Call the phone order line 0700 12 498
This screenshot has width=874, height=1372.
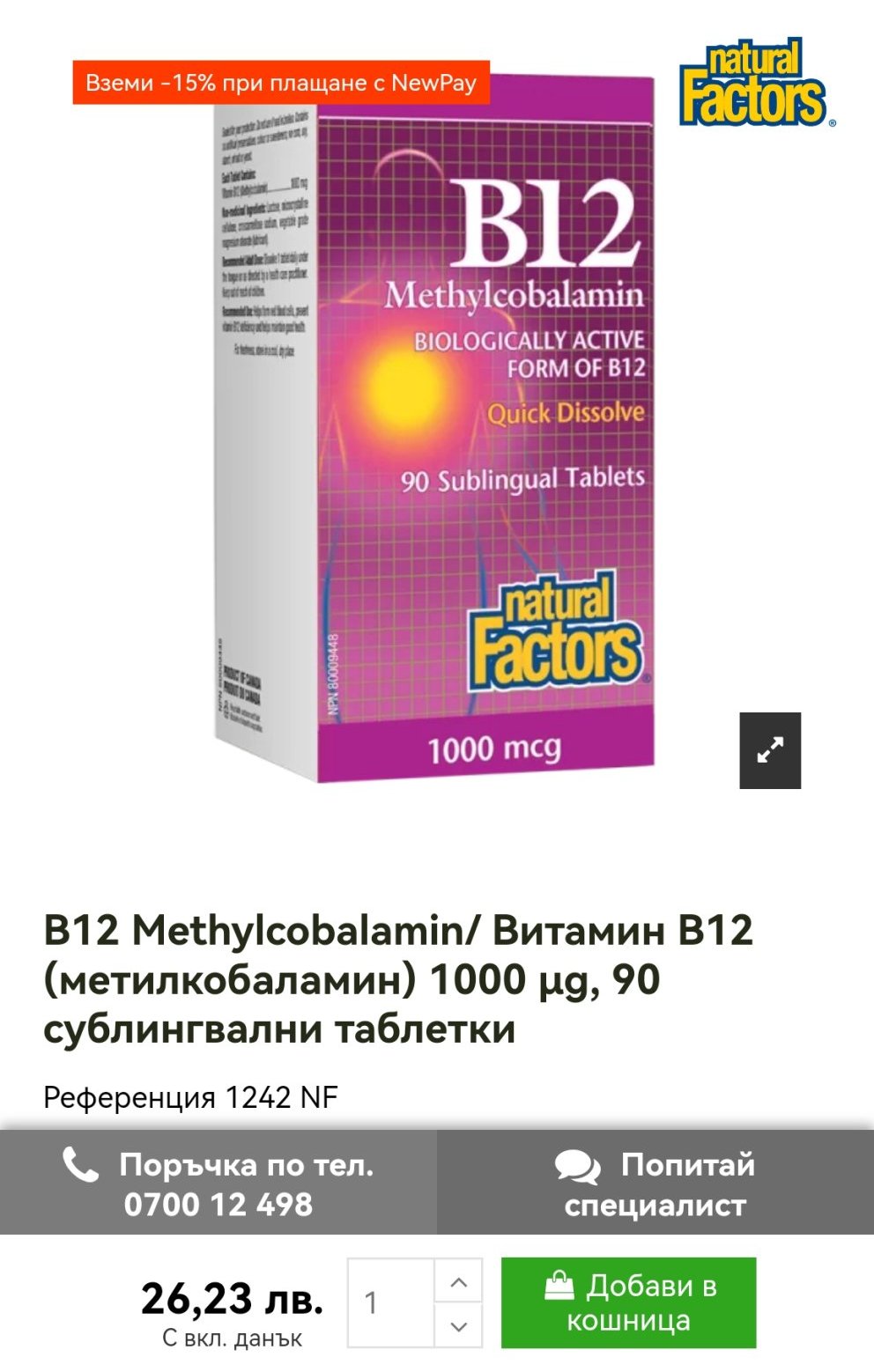point(218,1184)
